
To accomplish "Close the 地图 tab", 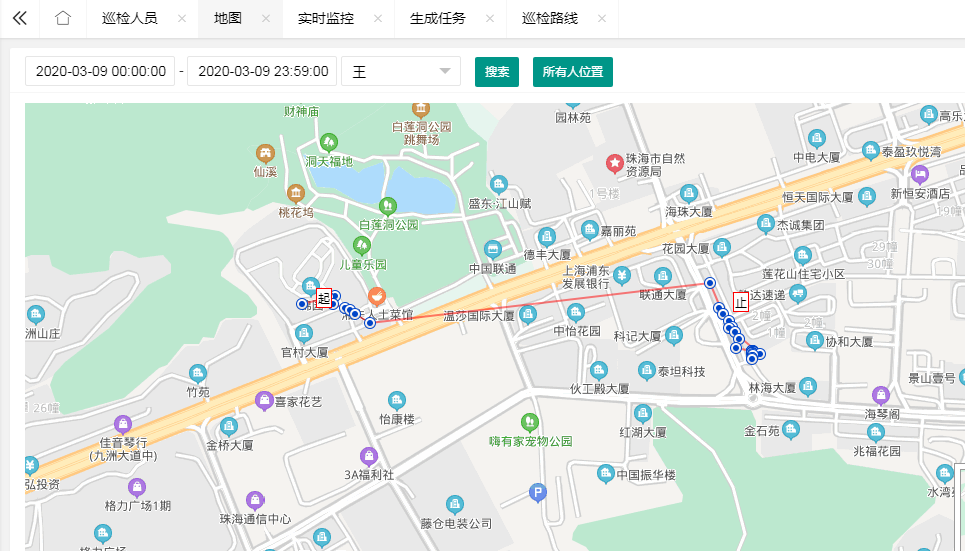I will tap(265, 19).
